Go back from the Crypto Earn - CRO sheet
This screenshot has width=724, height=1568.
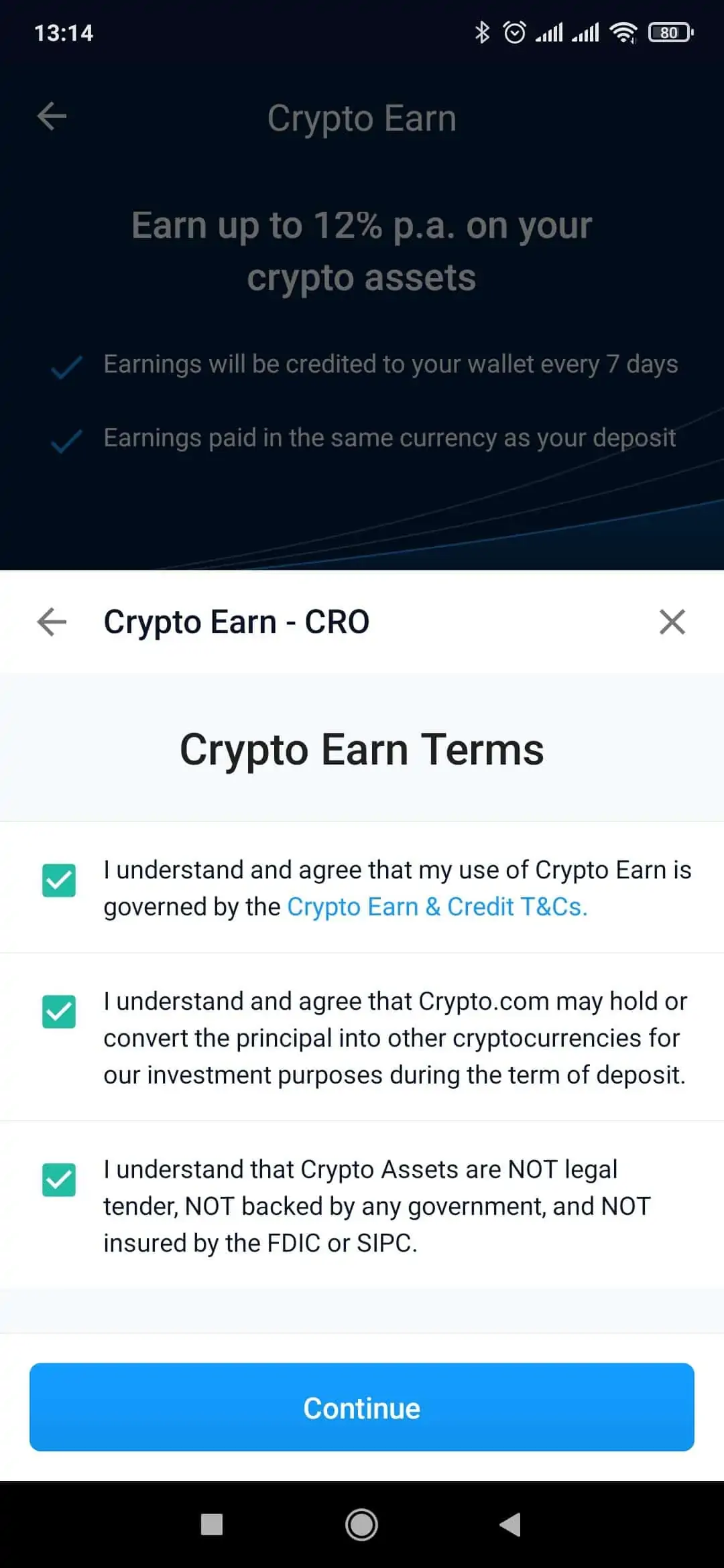click(x=52, y=622)
